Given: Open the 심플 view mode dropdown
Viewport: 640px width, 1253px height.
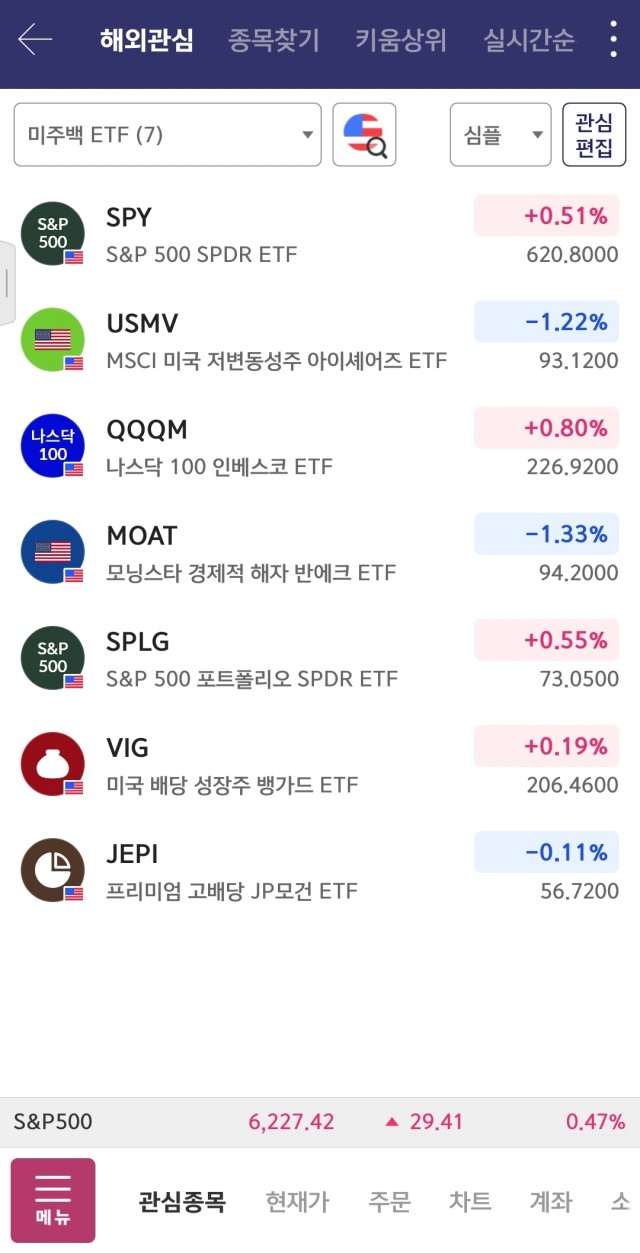Looking at the screenshot, I should (500, 135).
